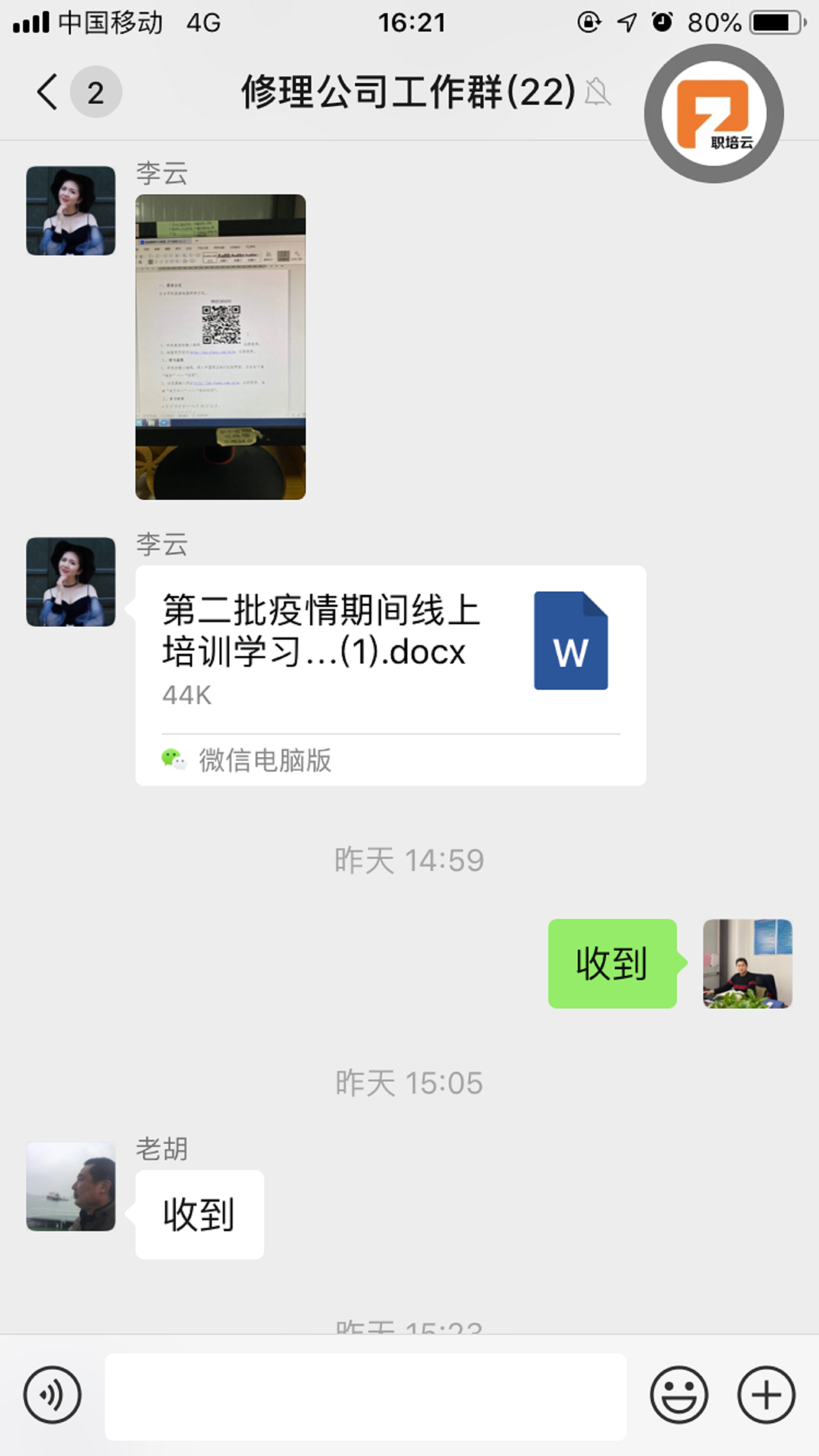Open 李云's avatar above the docx message

[x=71, y=582]
